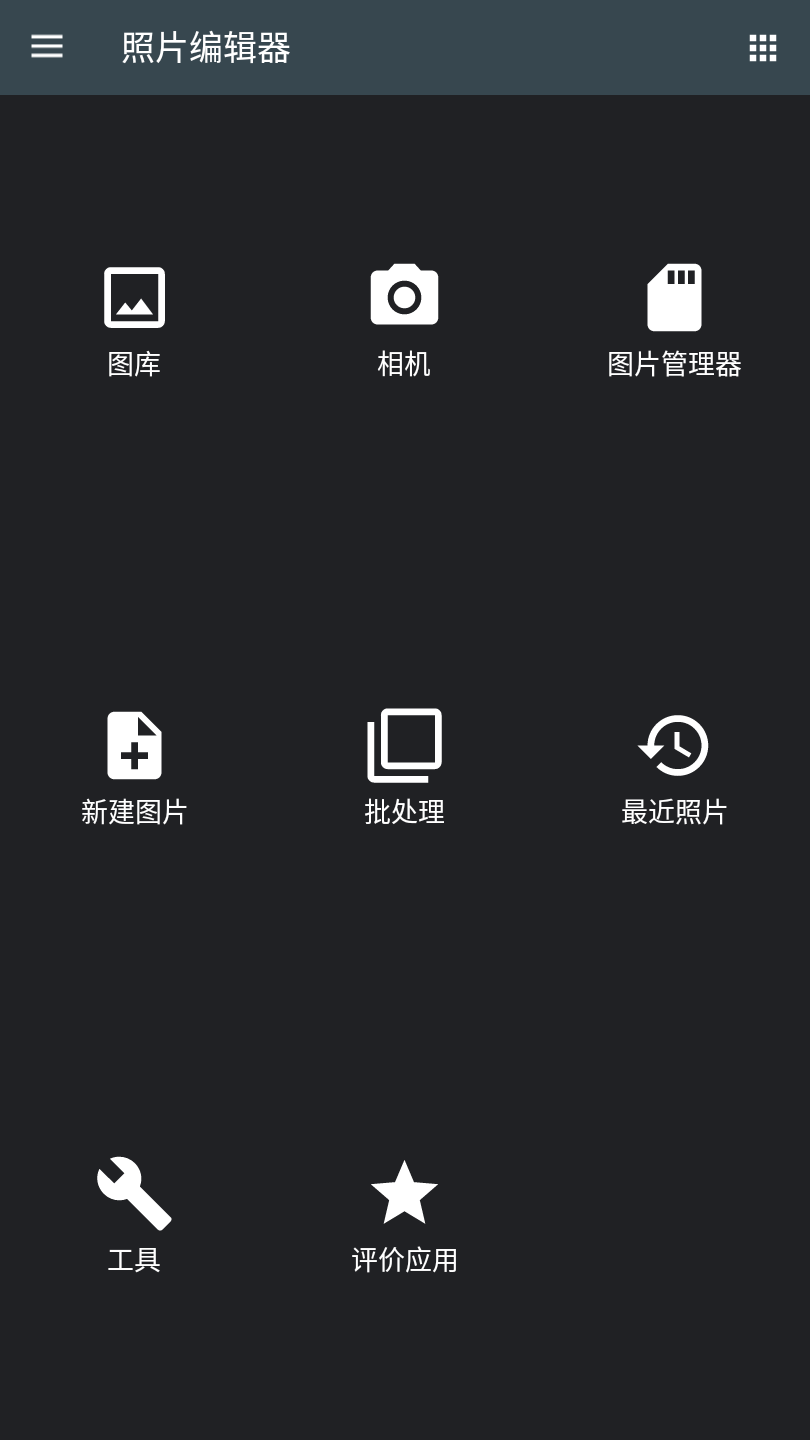Open the 工具 wrench tools icon
This screenshot has height=1440, width=810.
[135, 1192]
